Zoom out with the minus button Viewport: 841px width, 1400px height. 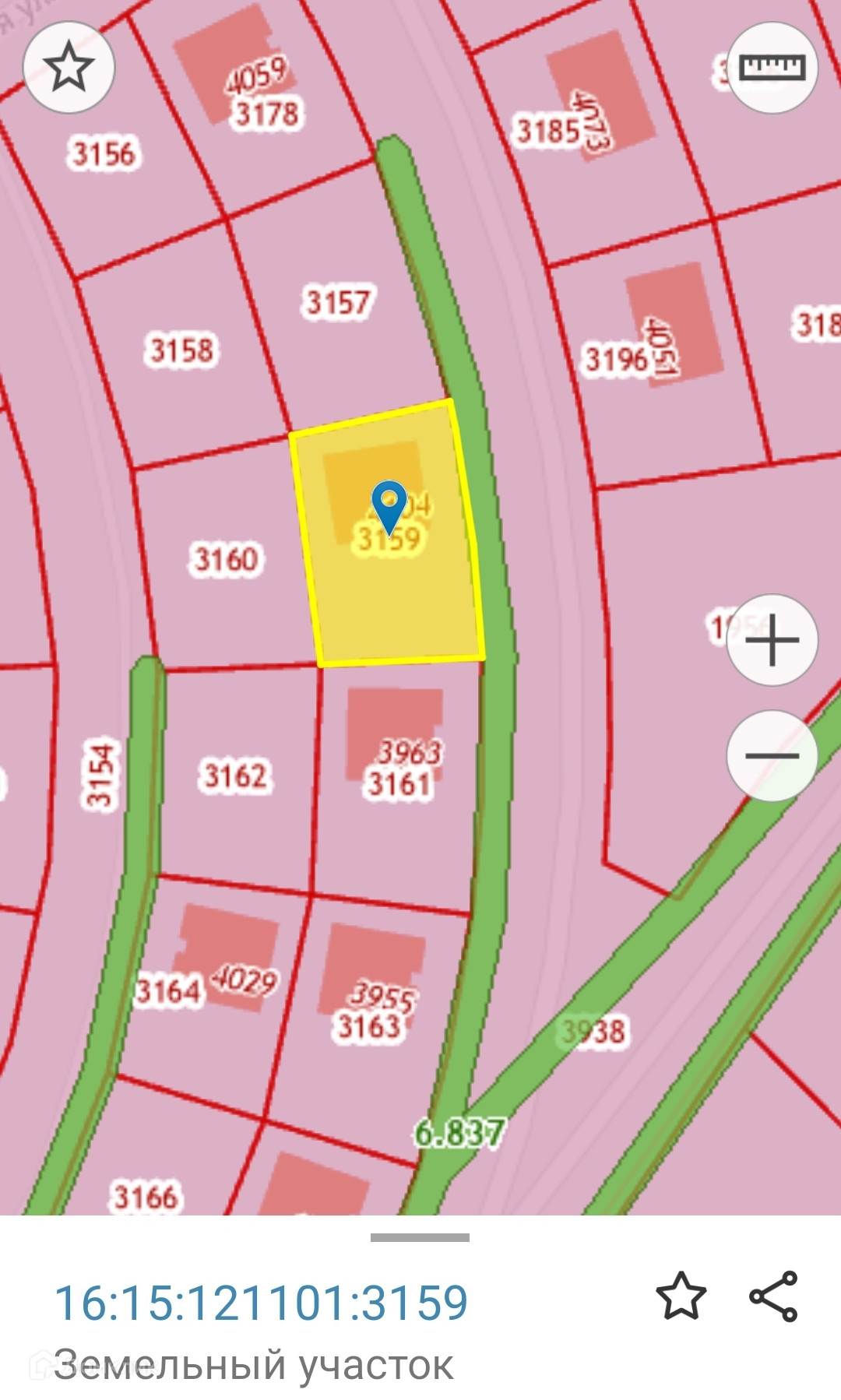(x=772, y=756)
